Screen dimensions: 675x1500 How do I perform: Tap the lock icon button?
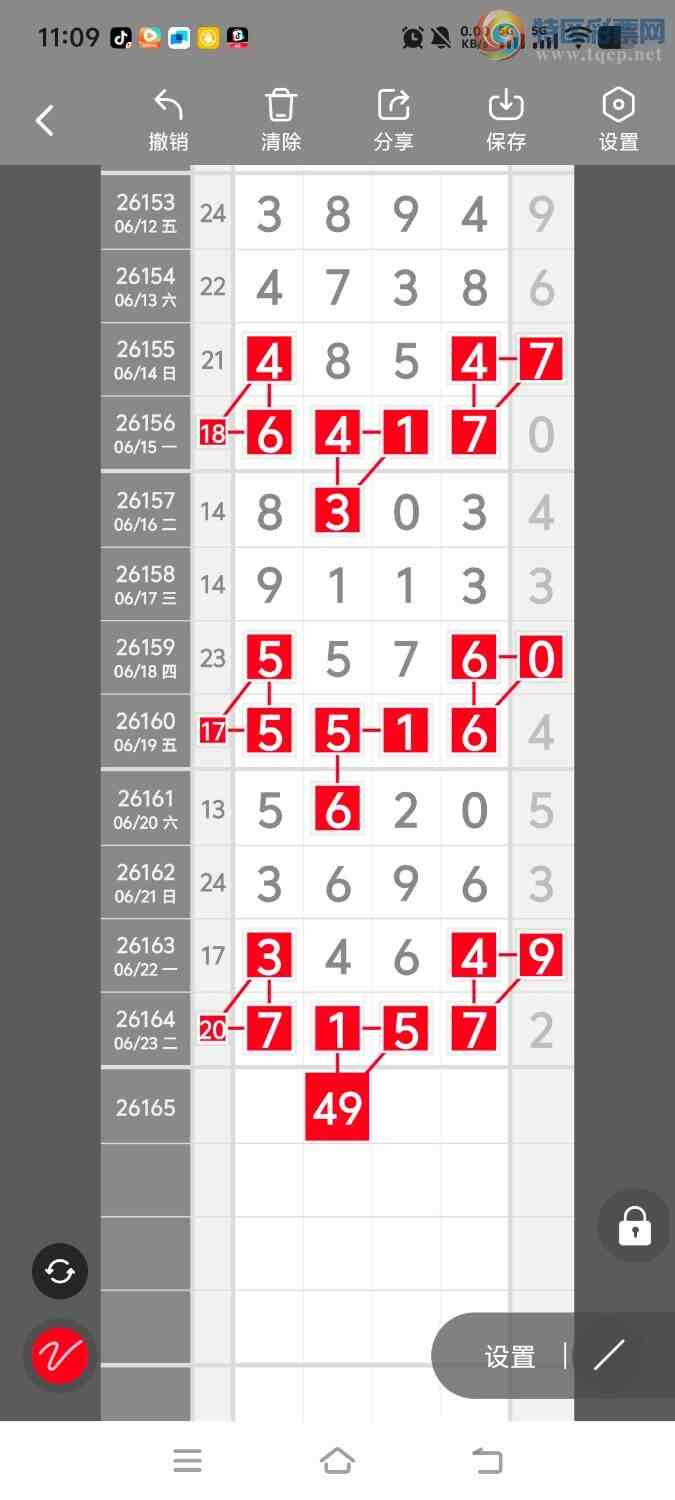(634, 1225)
